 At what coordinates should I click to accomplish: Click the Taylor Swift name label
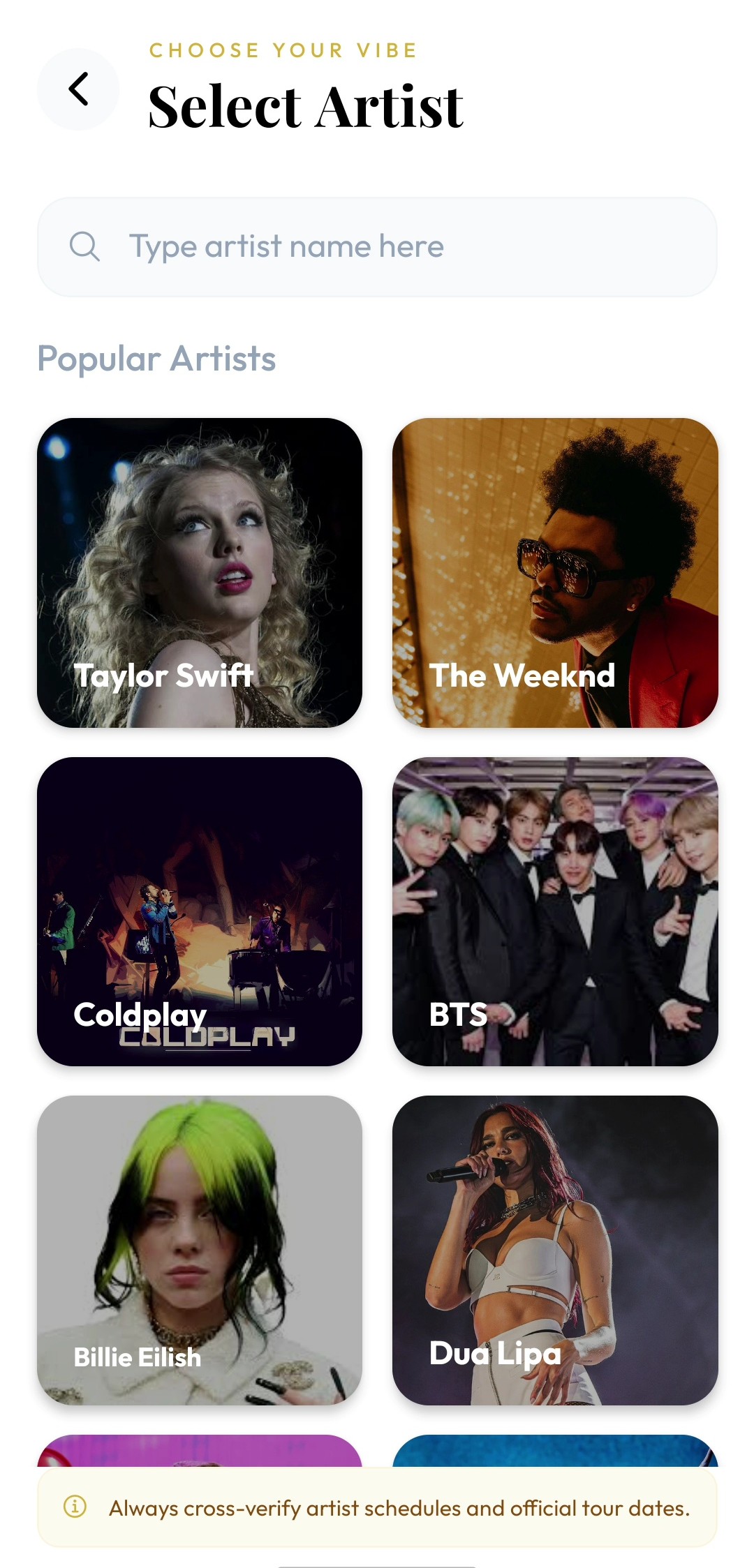click(x=163, y=676)
